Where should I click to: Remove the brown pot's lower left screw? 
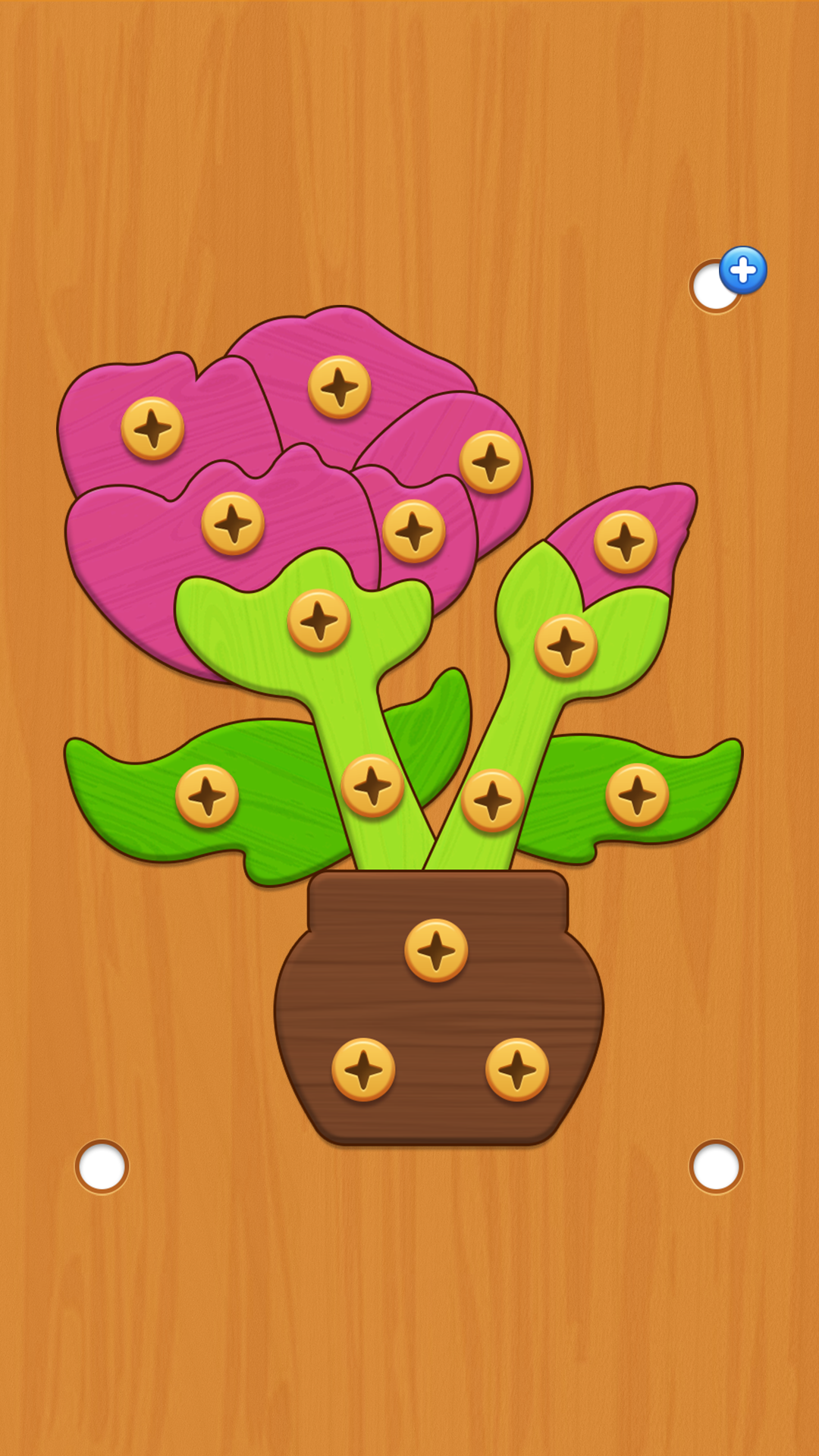coord(363,1069)
